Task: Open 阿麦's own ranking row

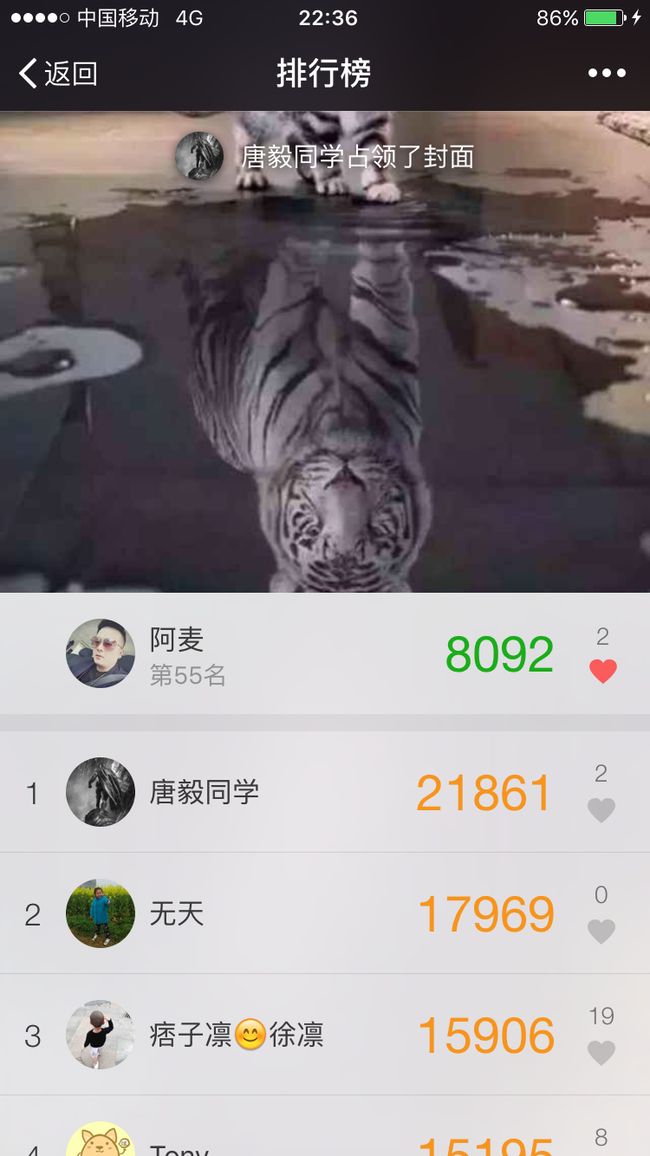Action: pyautogui.click(x=325, y=653)
